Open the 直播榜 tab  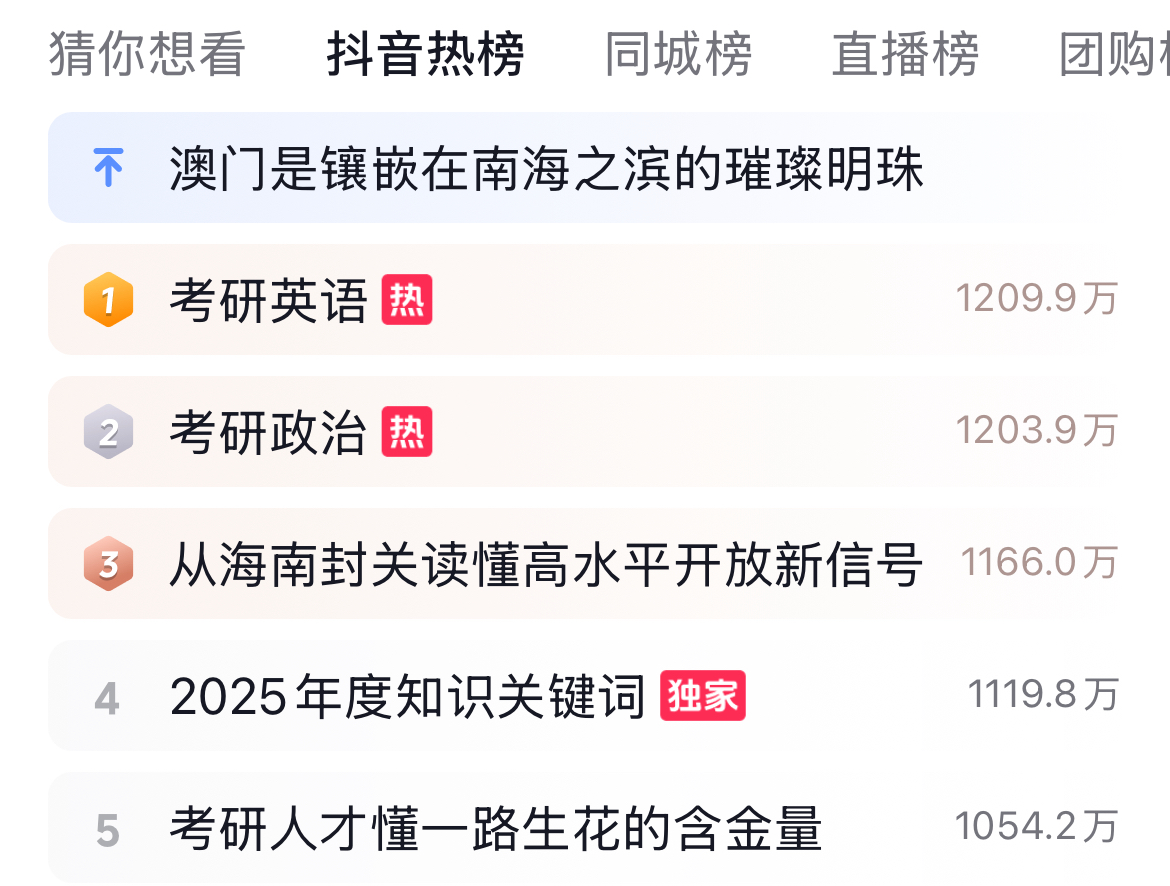(x=905, y=54)
